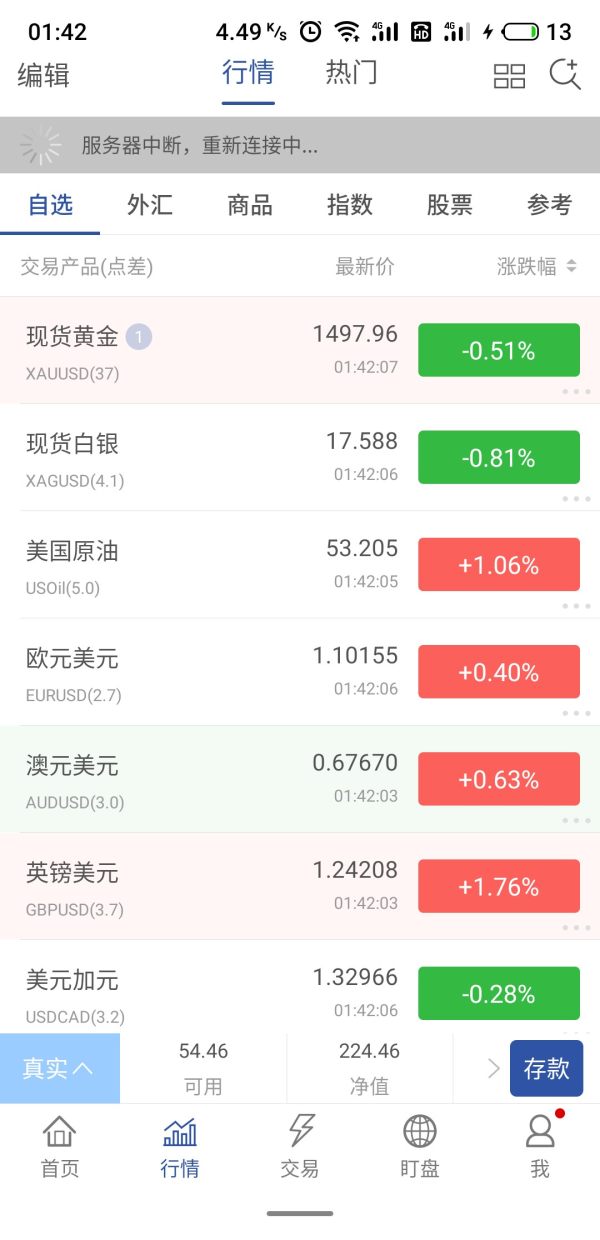Expand the 真实 account panel
Viewport: 600px width, 1240px height.
click(x=59, y=1068)
